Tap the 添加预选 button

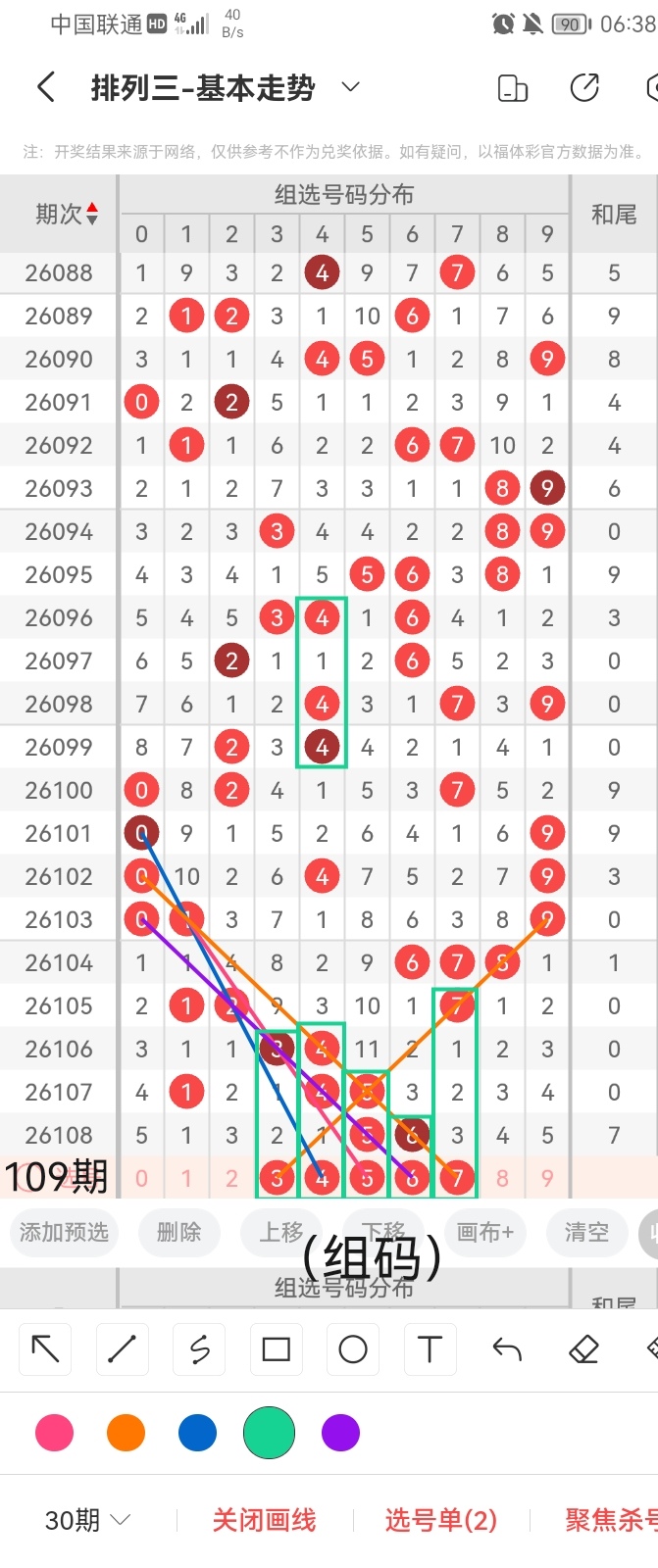pos(64,1232)
